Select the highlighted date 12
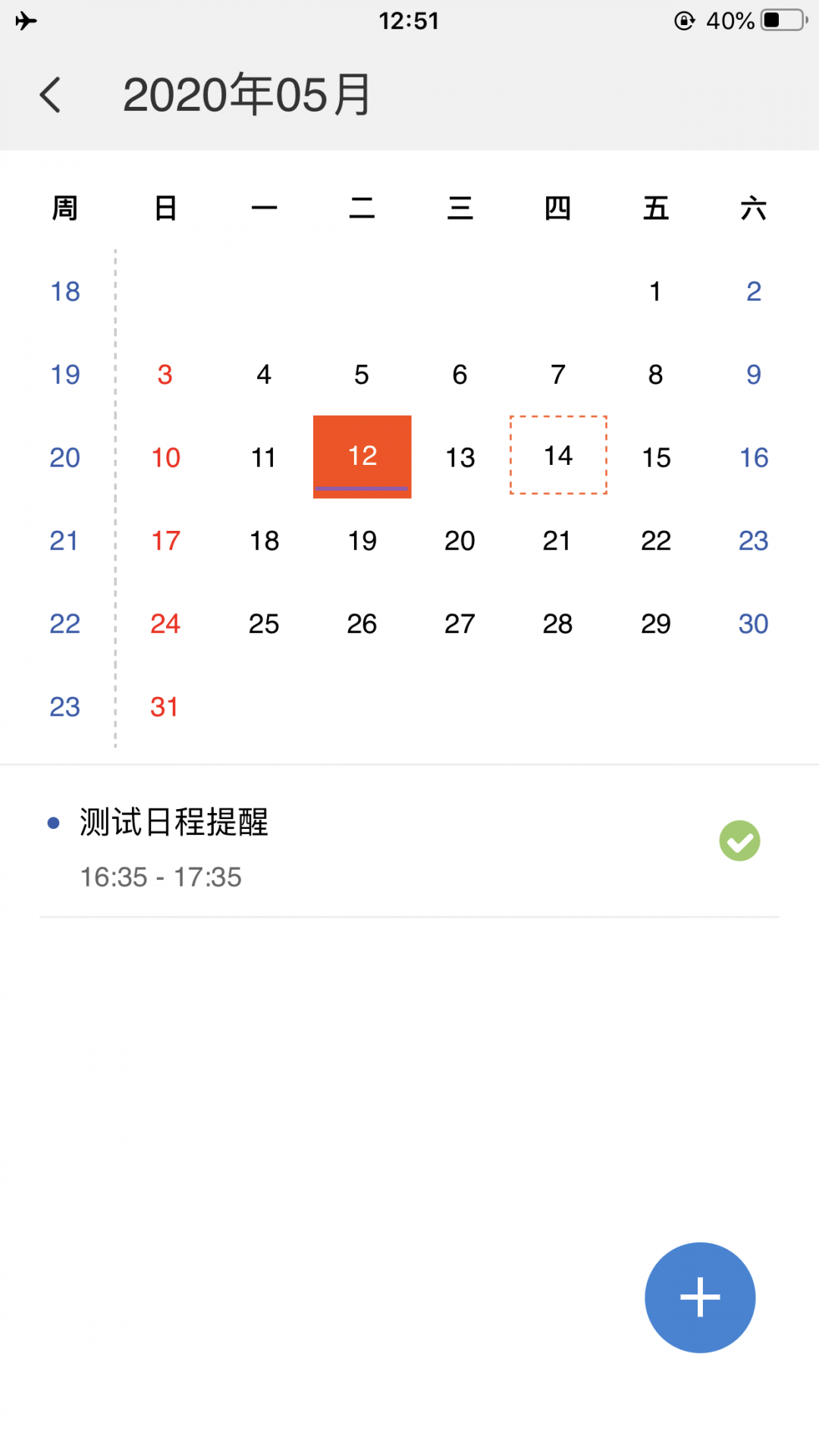Screen dimensions: 819x1456 coord(362,457)
